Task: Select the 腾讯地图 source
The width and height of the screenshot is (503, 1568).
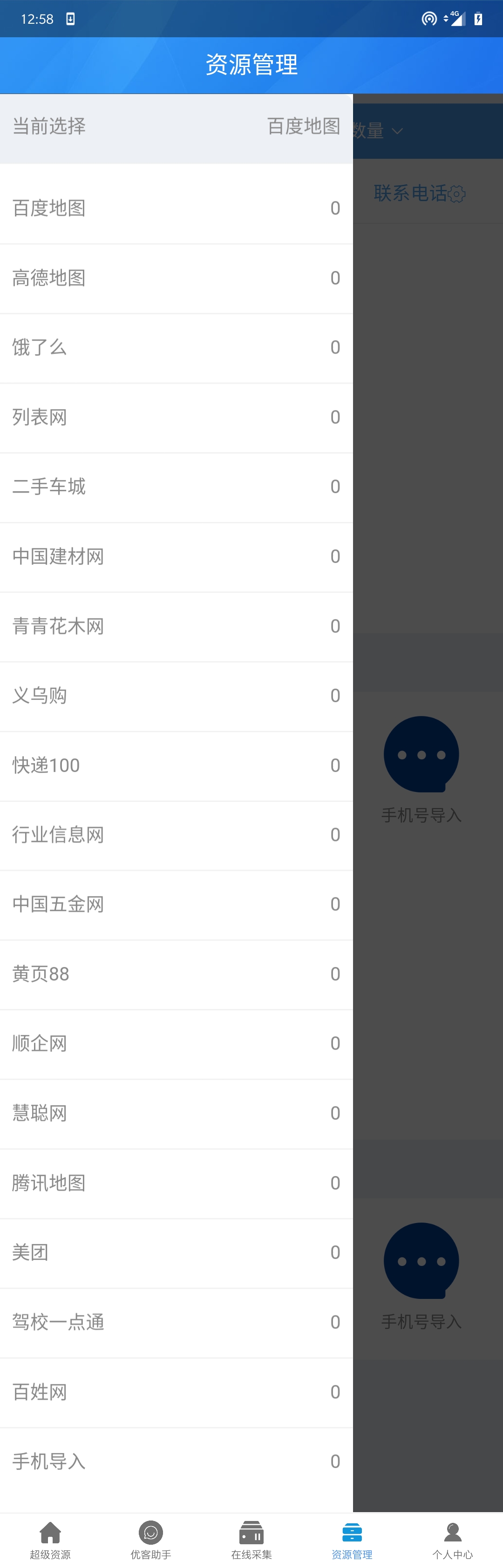Action: pyautogui.click(x=176, y=1183)
